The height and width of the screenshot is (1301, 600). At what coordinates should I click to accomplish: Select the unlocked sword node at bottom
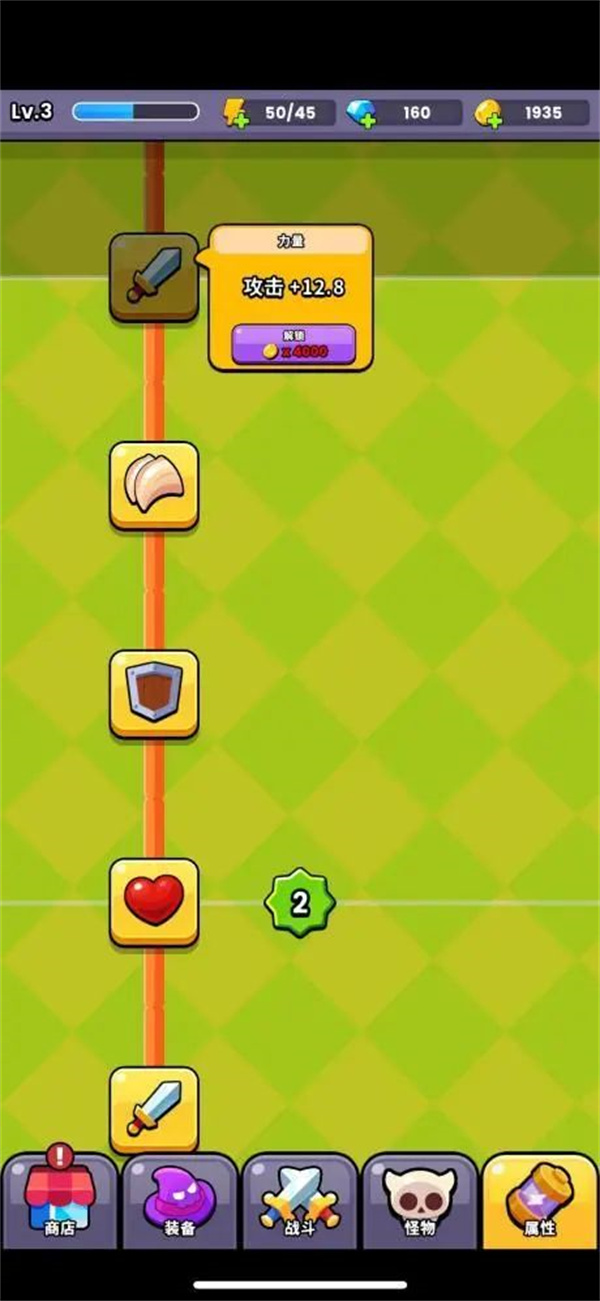coord(153,1108)
